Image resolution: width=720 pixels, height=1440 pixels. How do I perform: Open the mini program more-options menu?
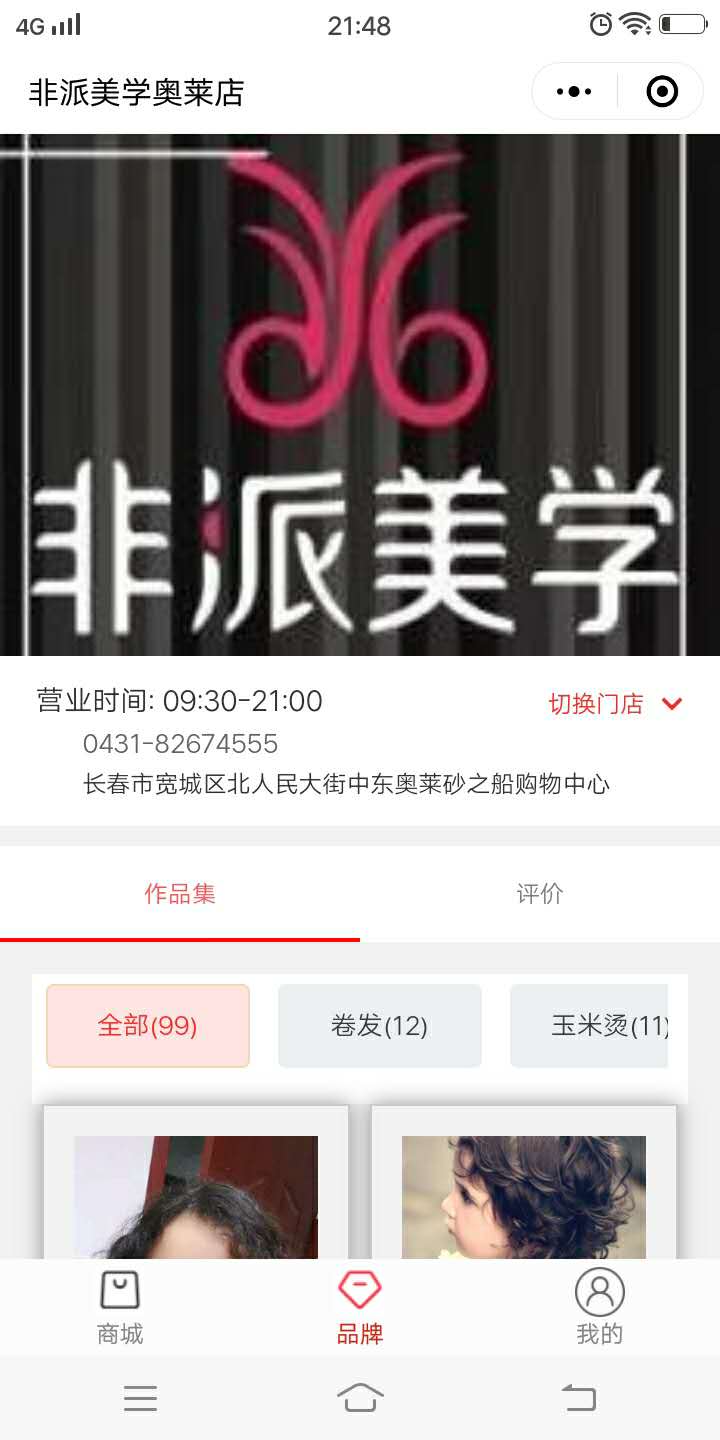click(x=574, y=92)
